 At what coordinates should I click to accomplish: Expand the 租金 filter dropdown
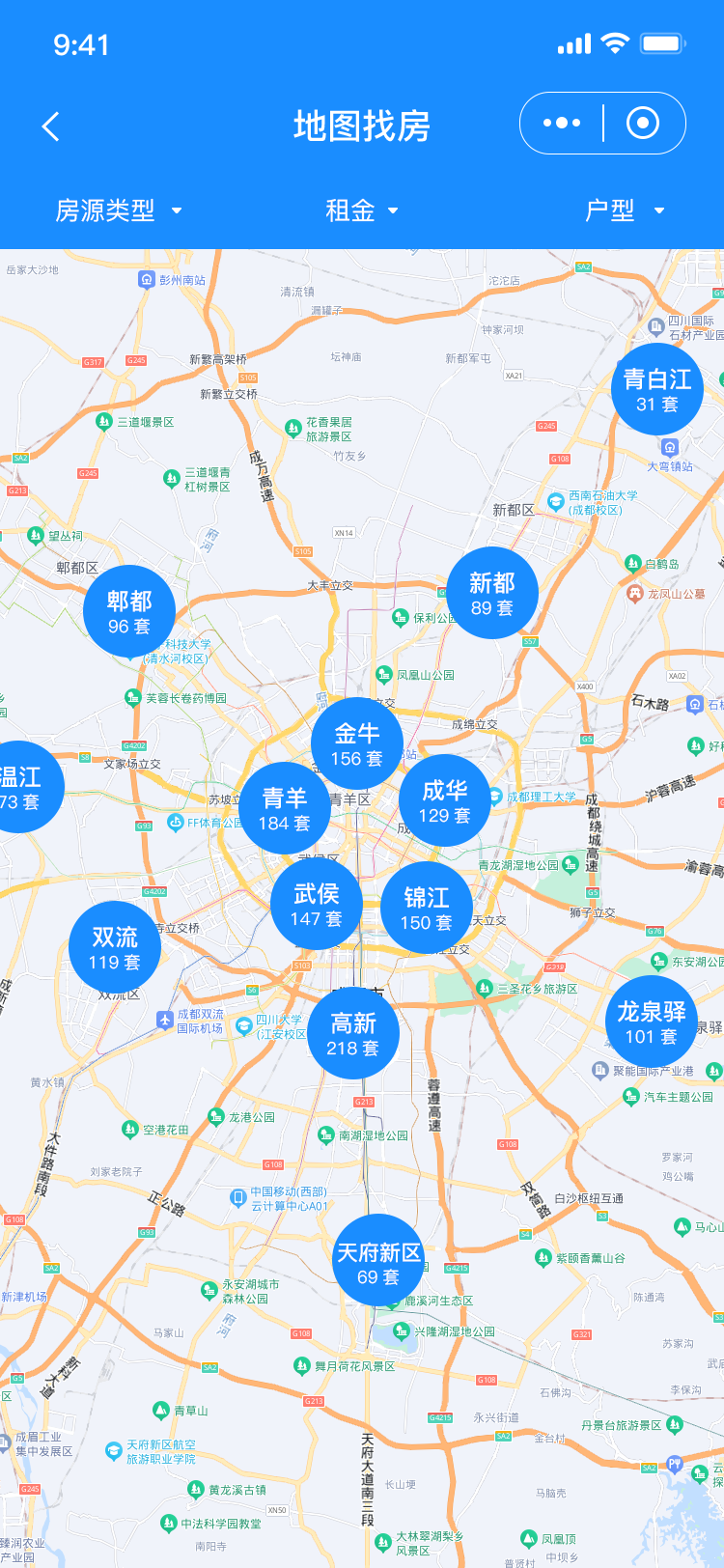click(x=361, y=210)
